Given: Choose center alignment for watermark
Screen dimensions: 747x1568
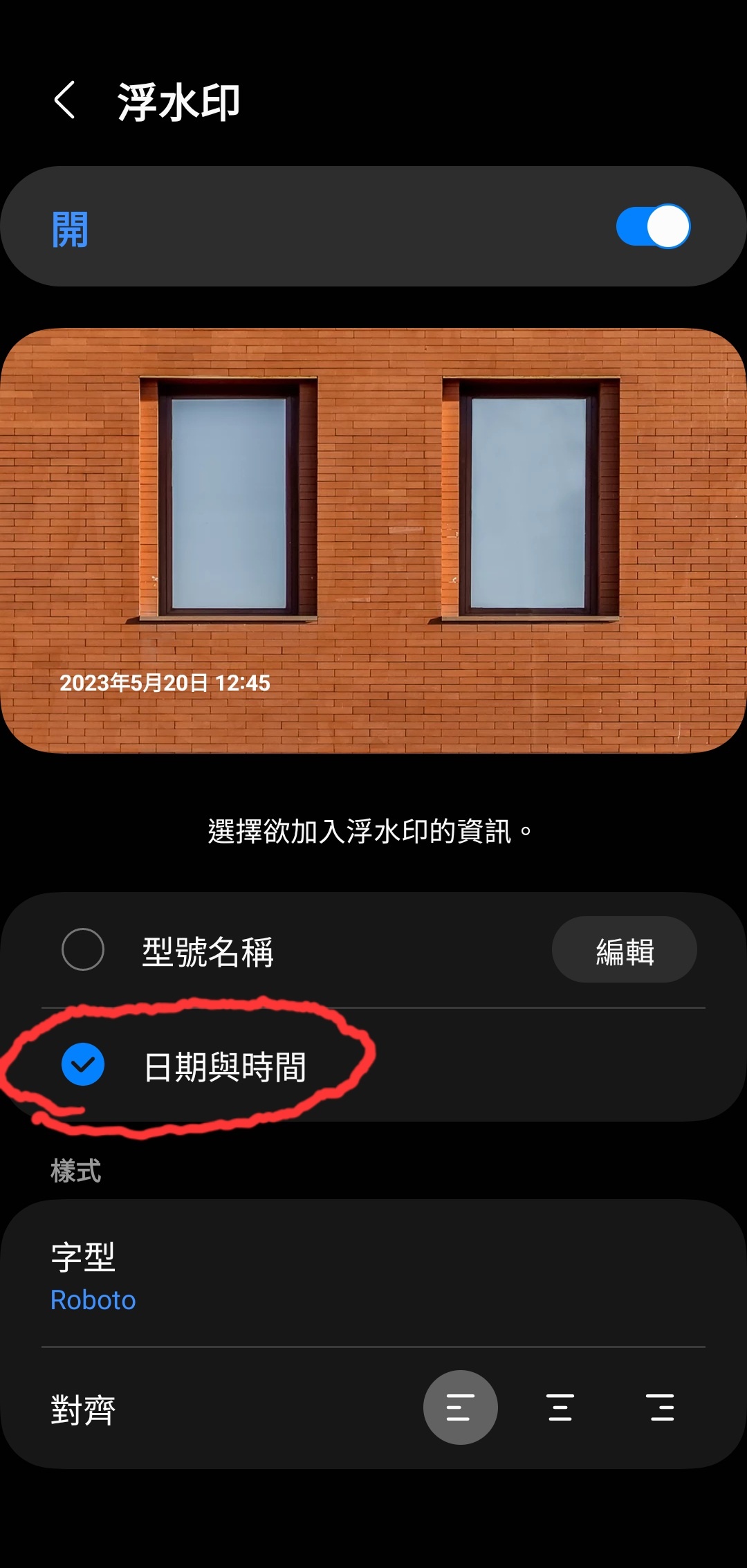Looking at the screenshot, I should click(x=560, y=1407).
